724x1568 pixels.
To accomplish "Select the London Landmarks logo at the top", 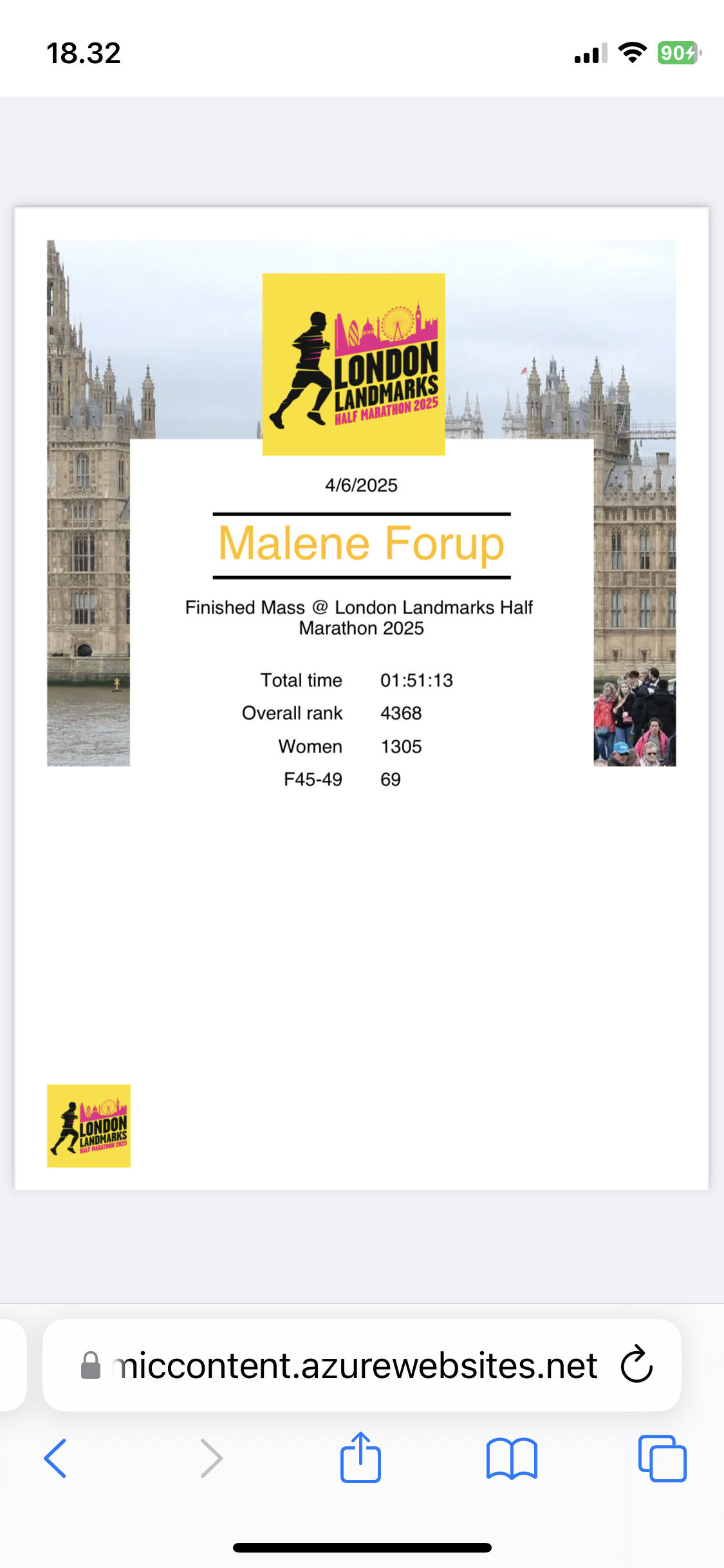I will 353,364.
